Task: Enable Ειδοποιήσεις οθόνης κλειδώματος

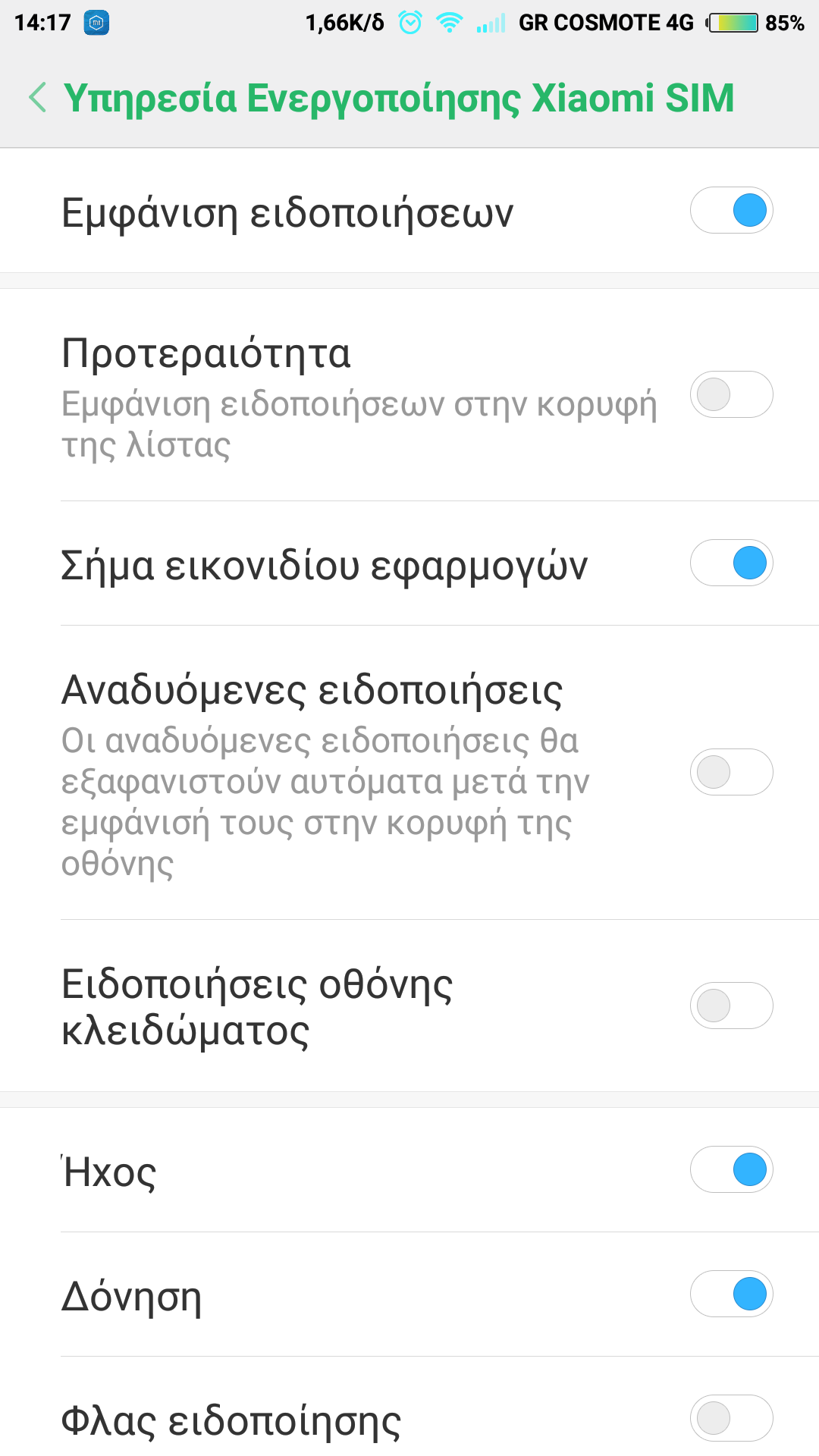Action: pos(731,1006)
